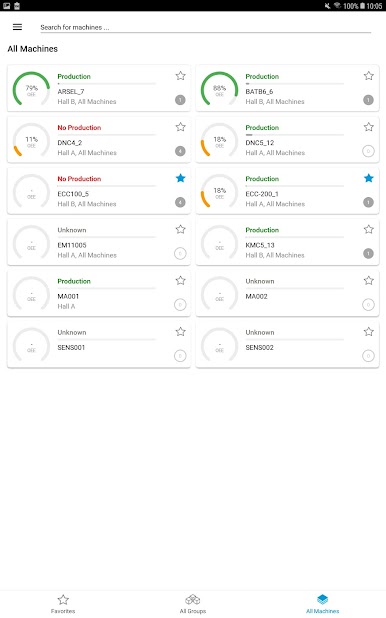Add KMC5_13 to favorites
The image size is (386, 618).
click(x=369, y=229)
